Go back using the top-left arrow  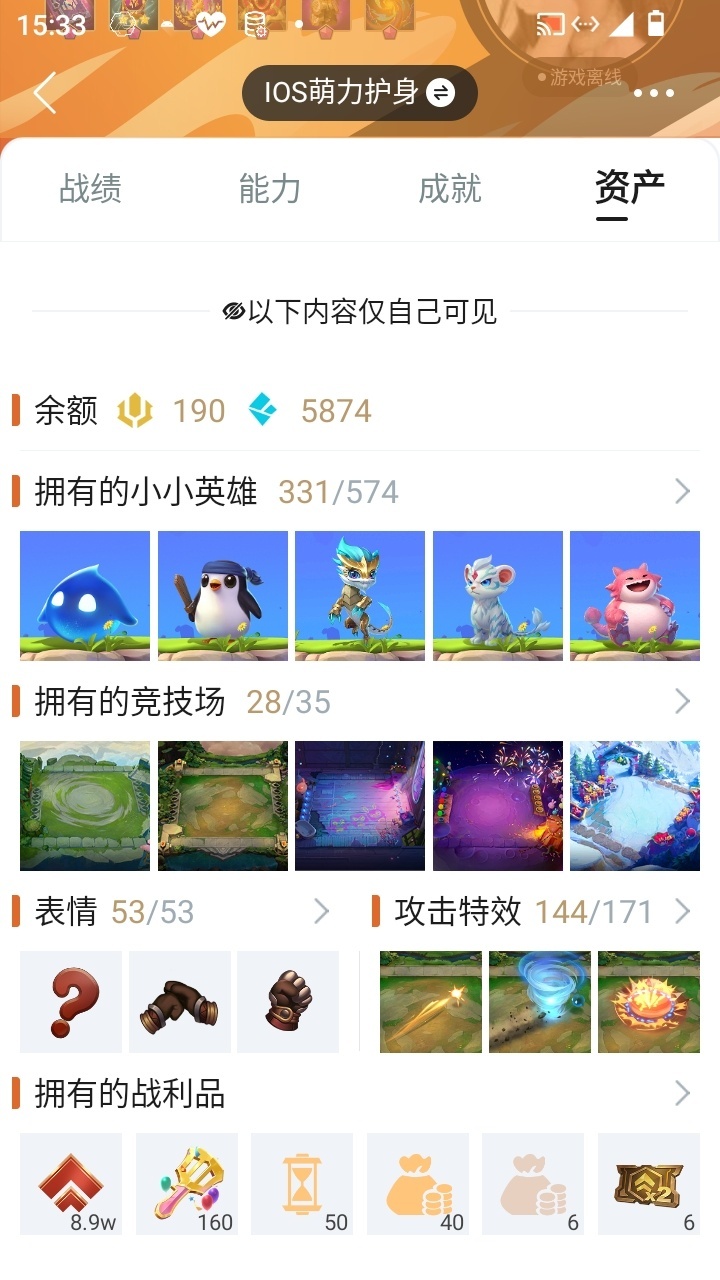tap(45, 93)
